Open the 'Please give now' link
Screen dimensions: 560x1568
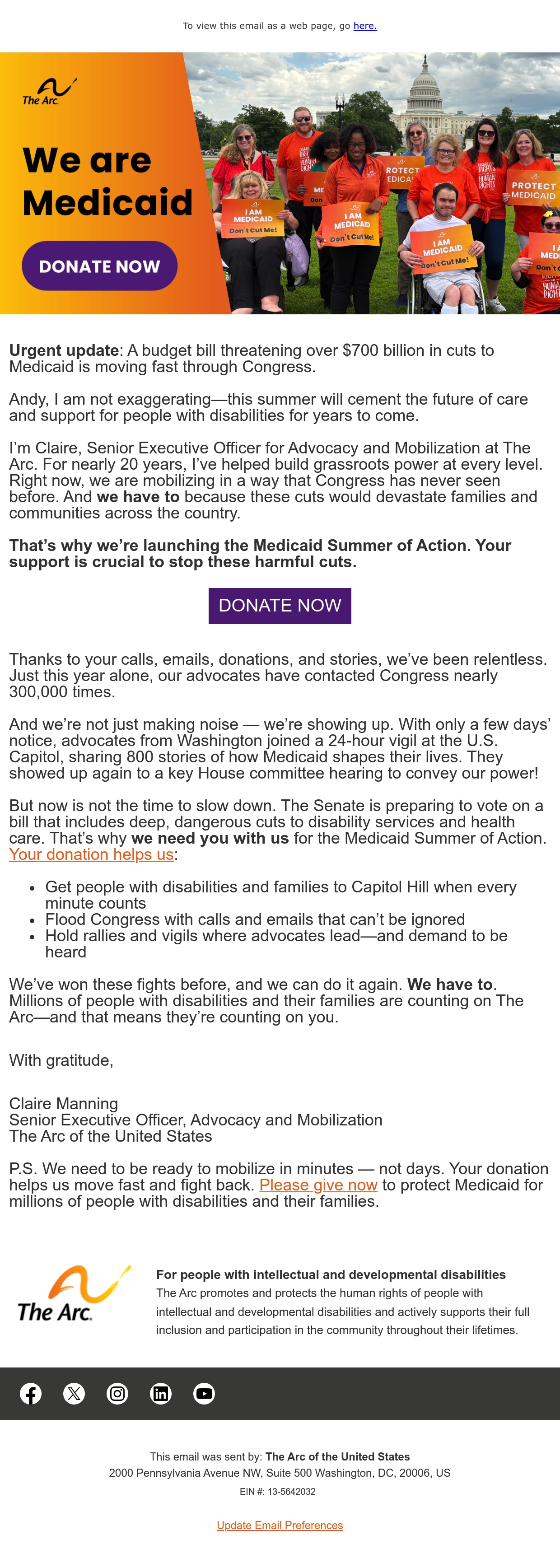[x=318, y=1185]
